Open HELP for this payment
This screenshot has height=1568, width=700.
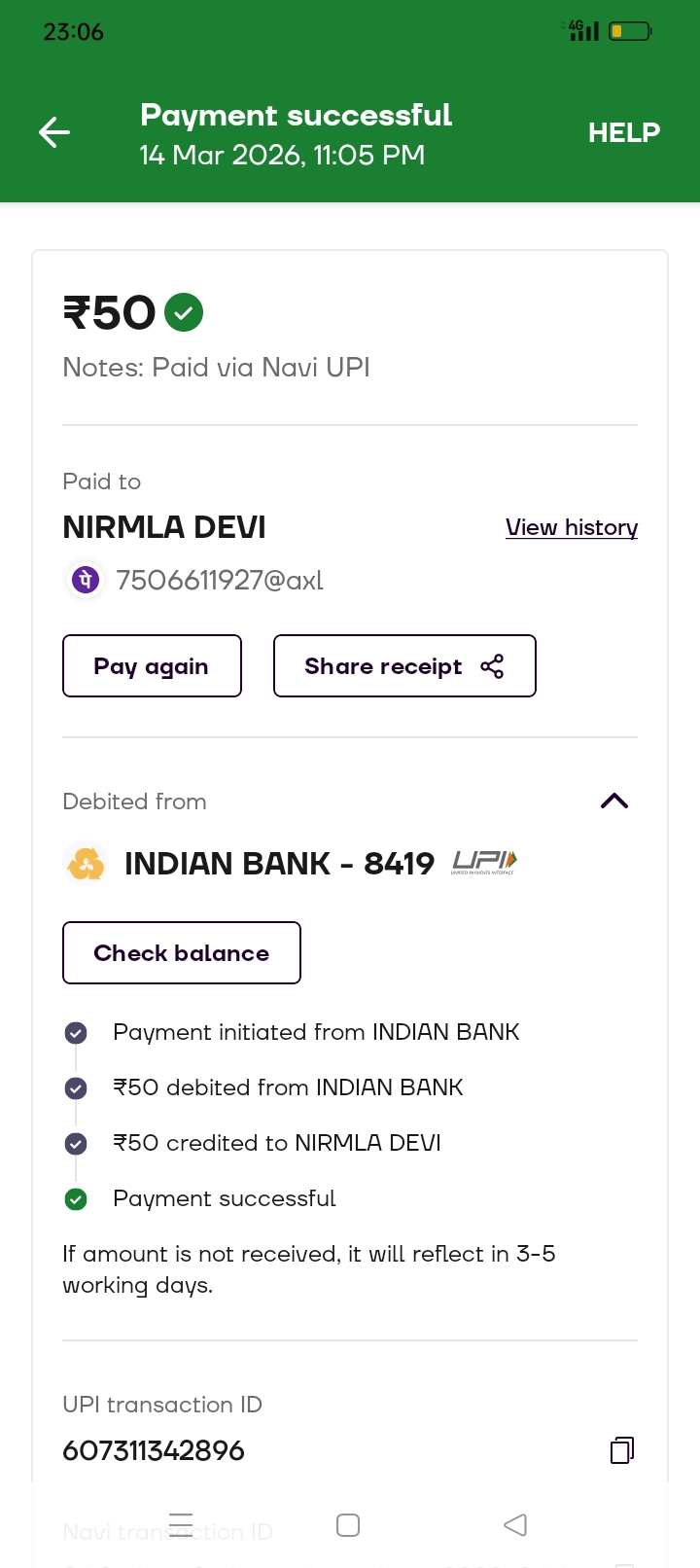pyautogui.click(x=623, y=132)
